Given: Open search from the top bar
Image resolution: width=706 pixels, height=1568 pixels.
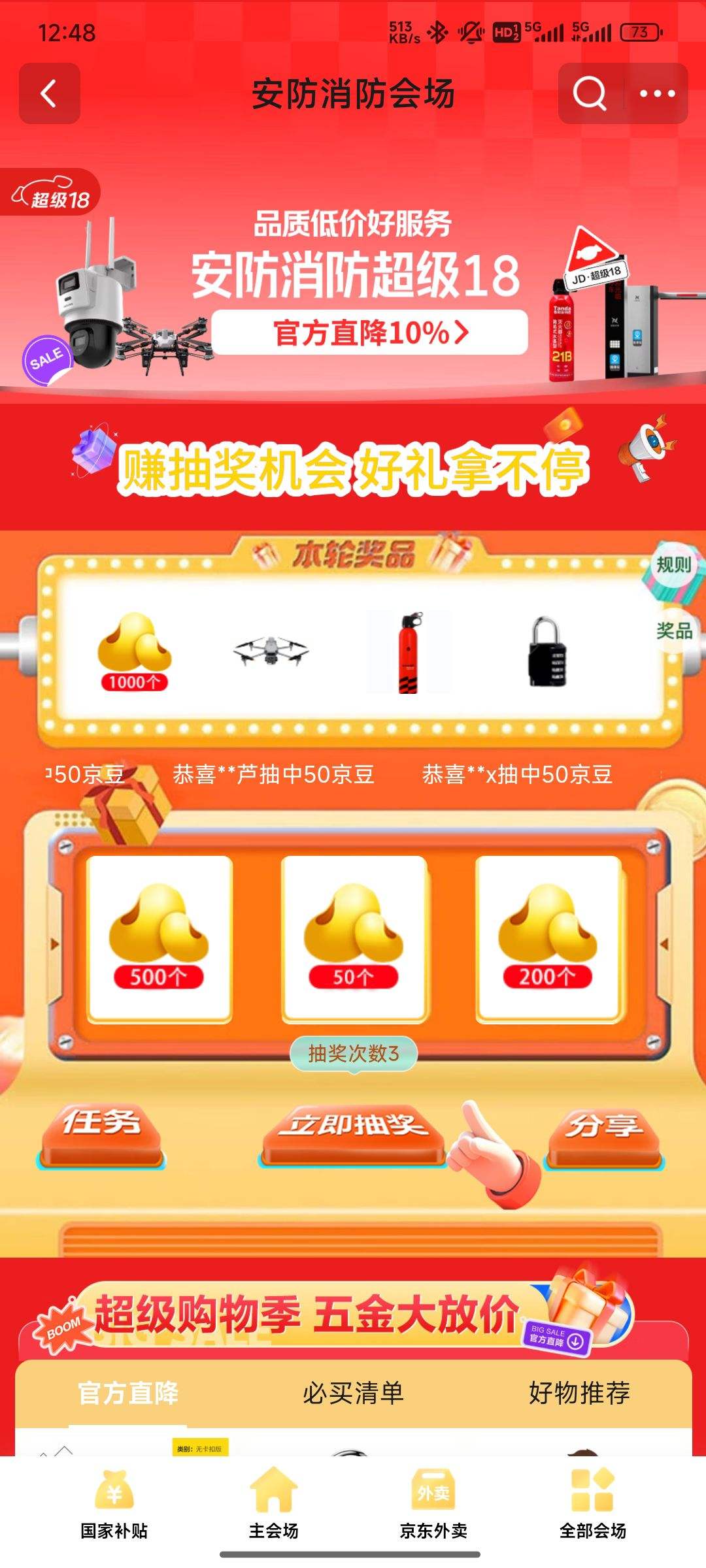Looking at the screenshot, I should [592, 93].
